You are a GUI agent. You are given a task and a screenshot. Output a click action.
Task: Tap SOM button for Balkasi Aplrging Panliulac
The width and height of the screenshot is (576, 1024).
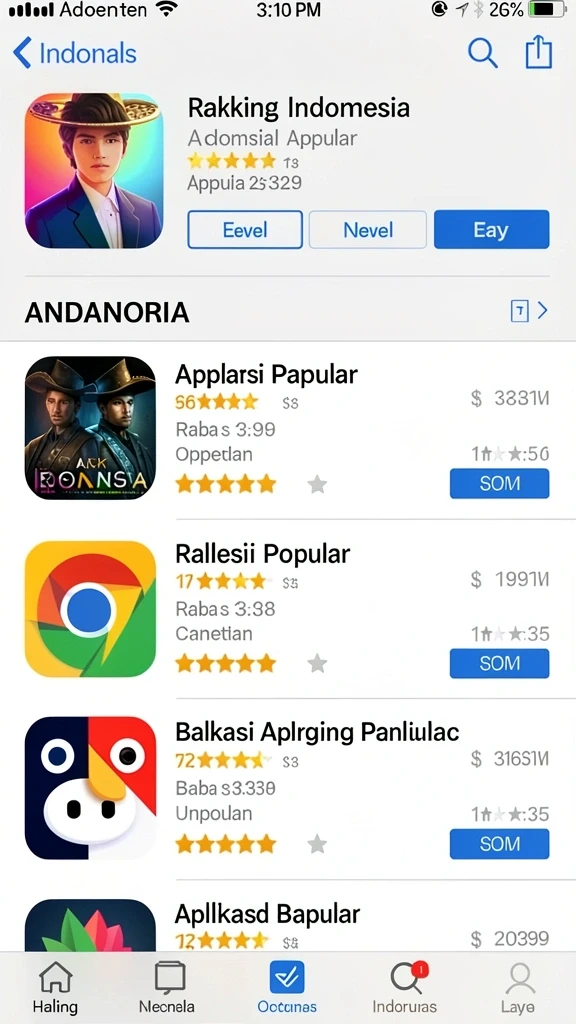click(x=500, y=844)
